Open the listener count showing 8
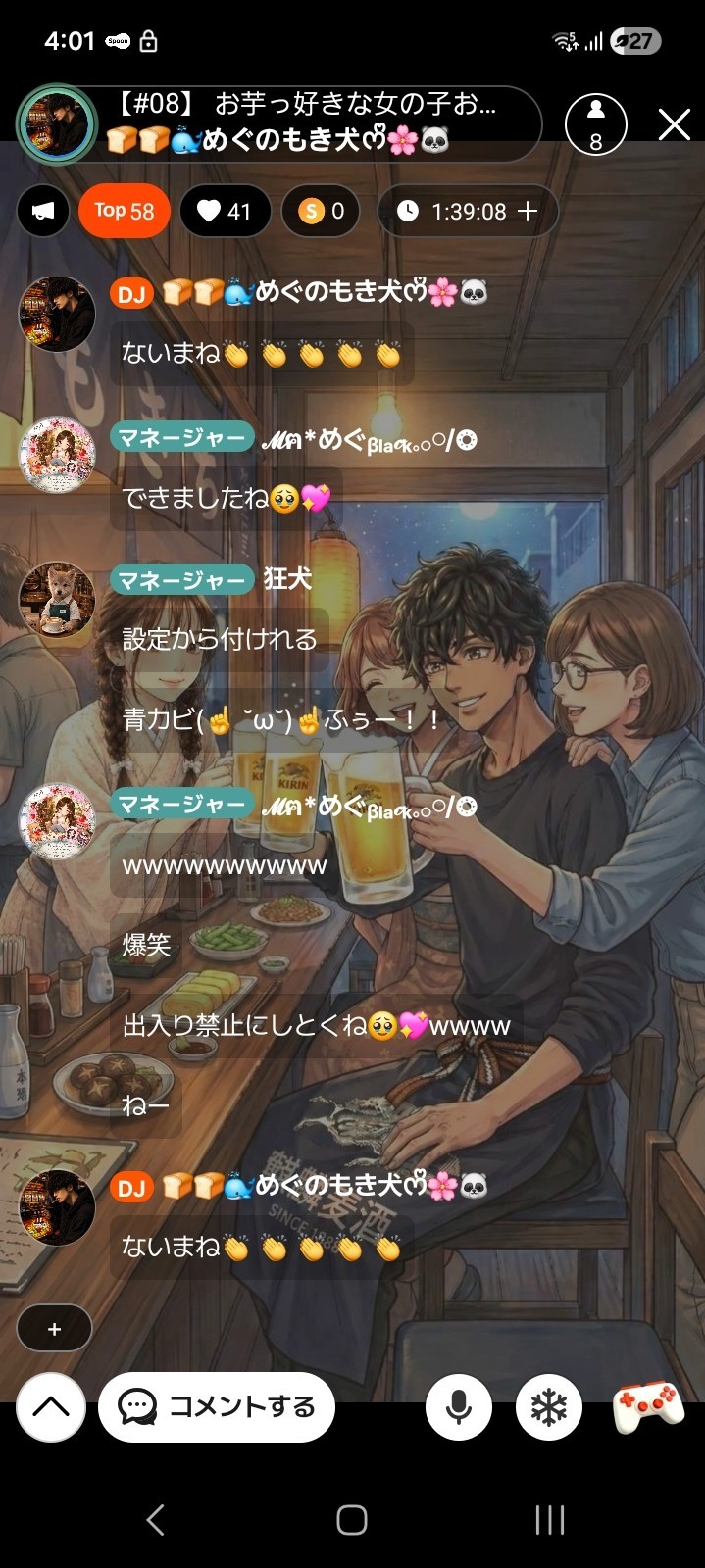The width and height of the screenshot is (705, 1568). coord(595,124)
